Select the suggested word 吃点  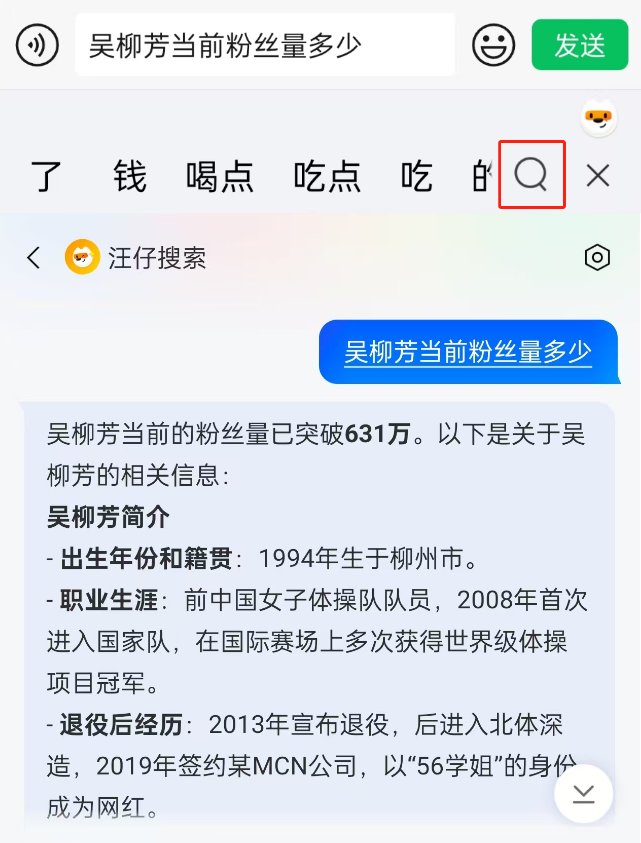[x=327, y=177]
